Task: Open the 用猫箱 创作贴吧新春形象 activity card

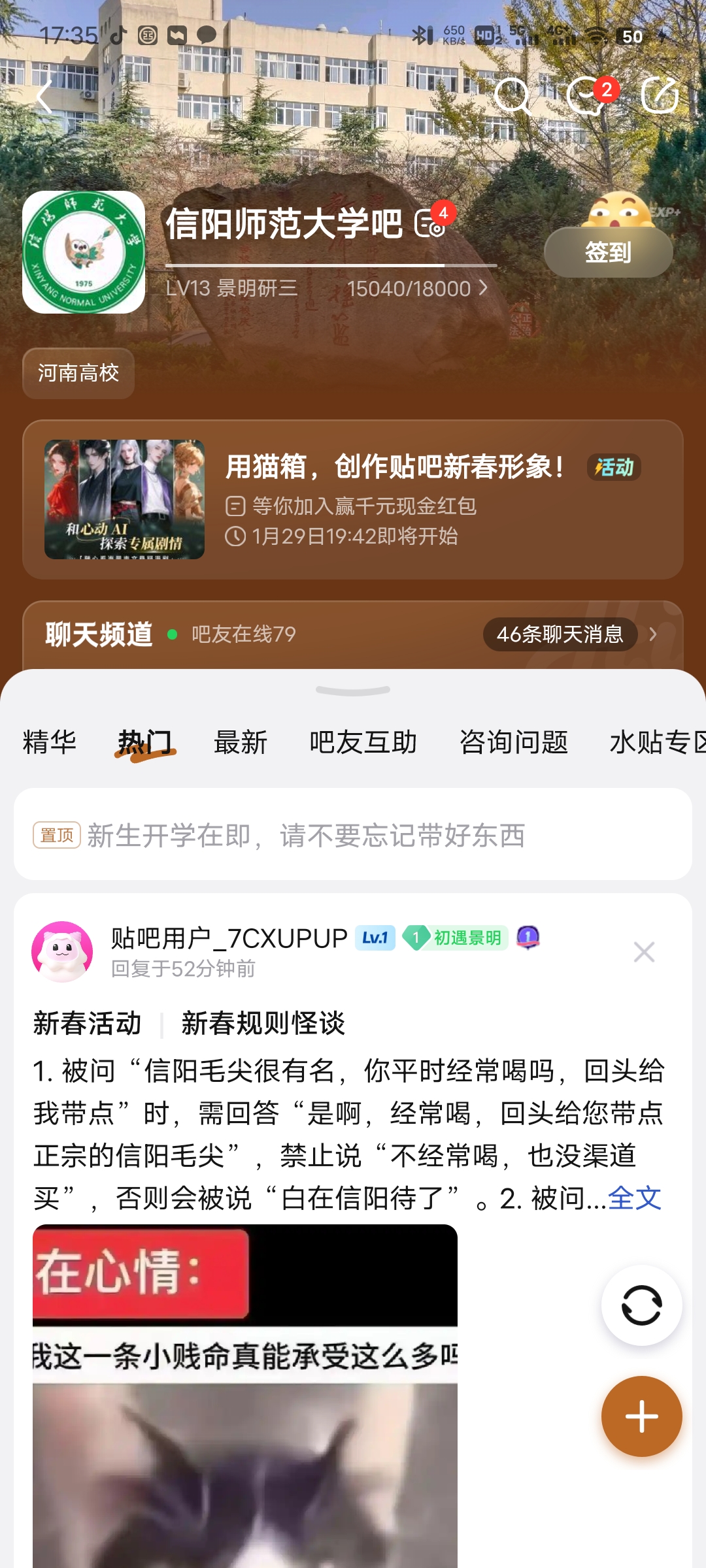Action: (x=353, y=500)
